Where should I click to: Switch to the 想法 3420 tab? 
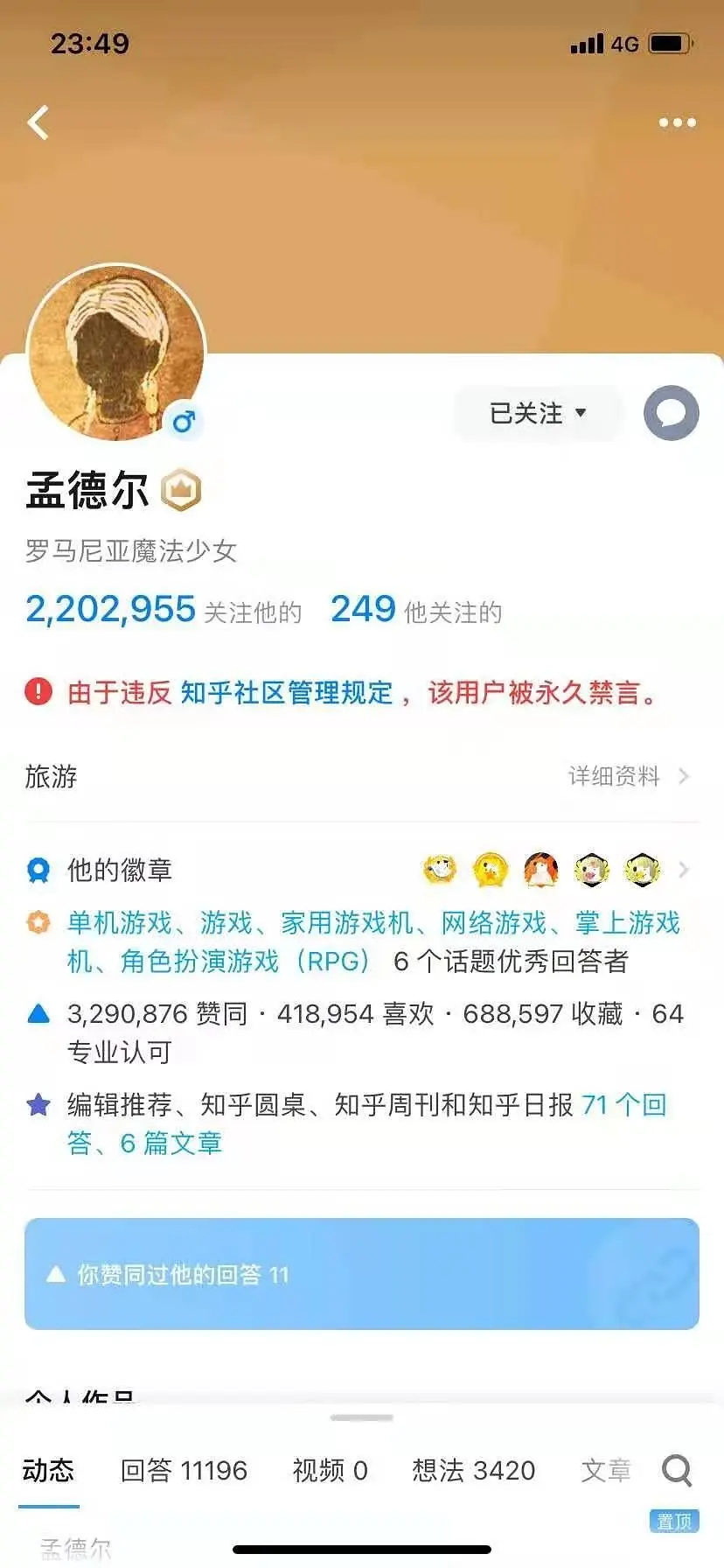(x=473, y=1471)
